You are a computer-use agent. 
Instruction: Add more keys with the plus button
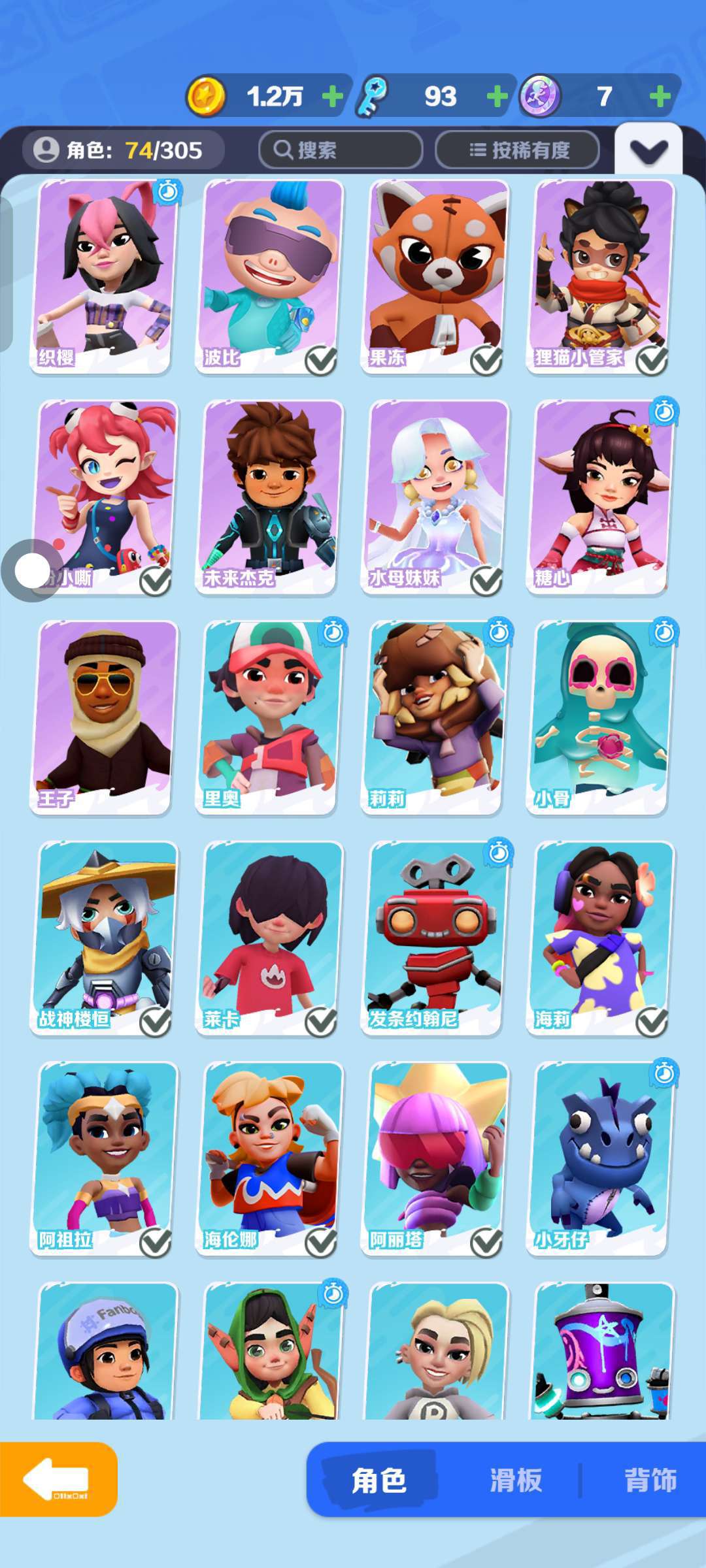(497, 97)
